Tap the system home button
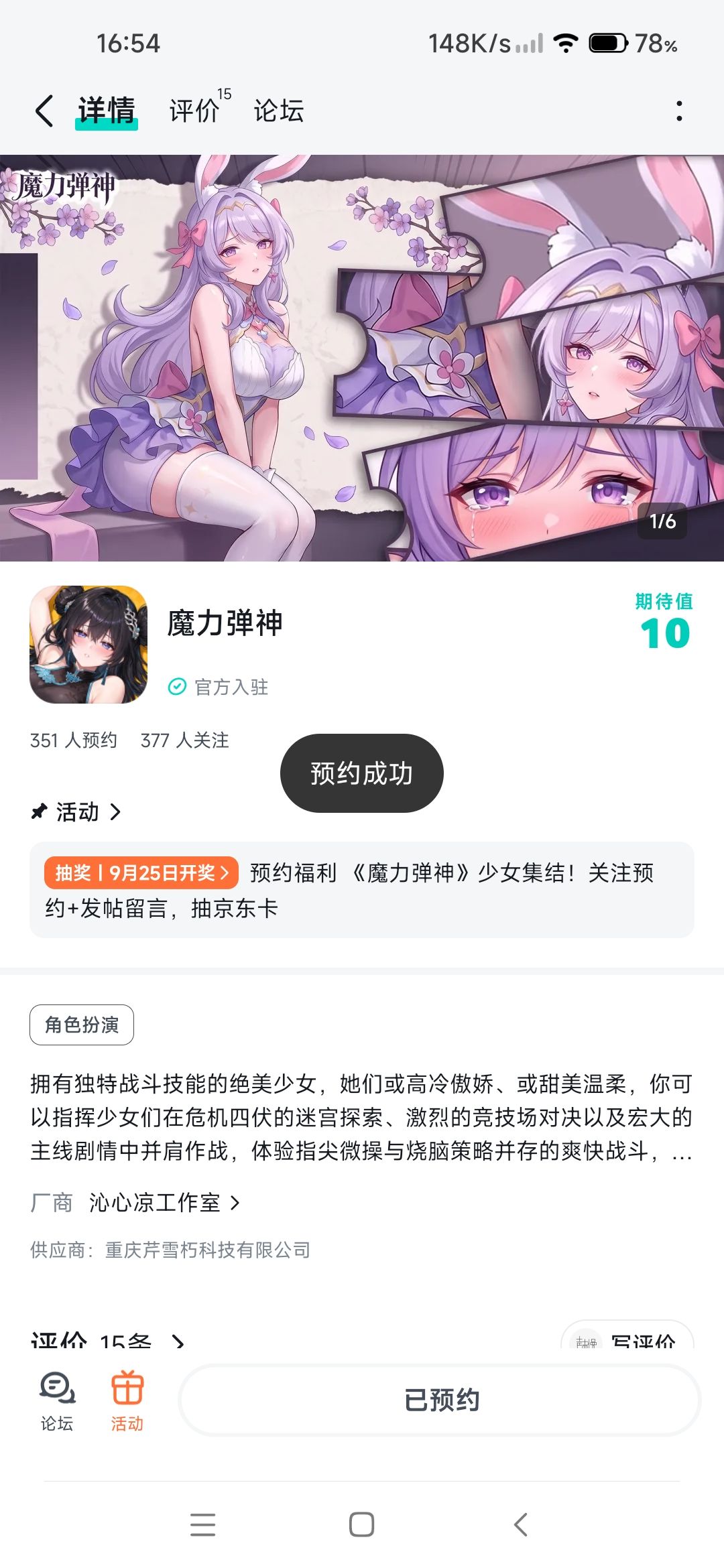 tap(361, 1524)
